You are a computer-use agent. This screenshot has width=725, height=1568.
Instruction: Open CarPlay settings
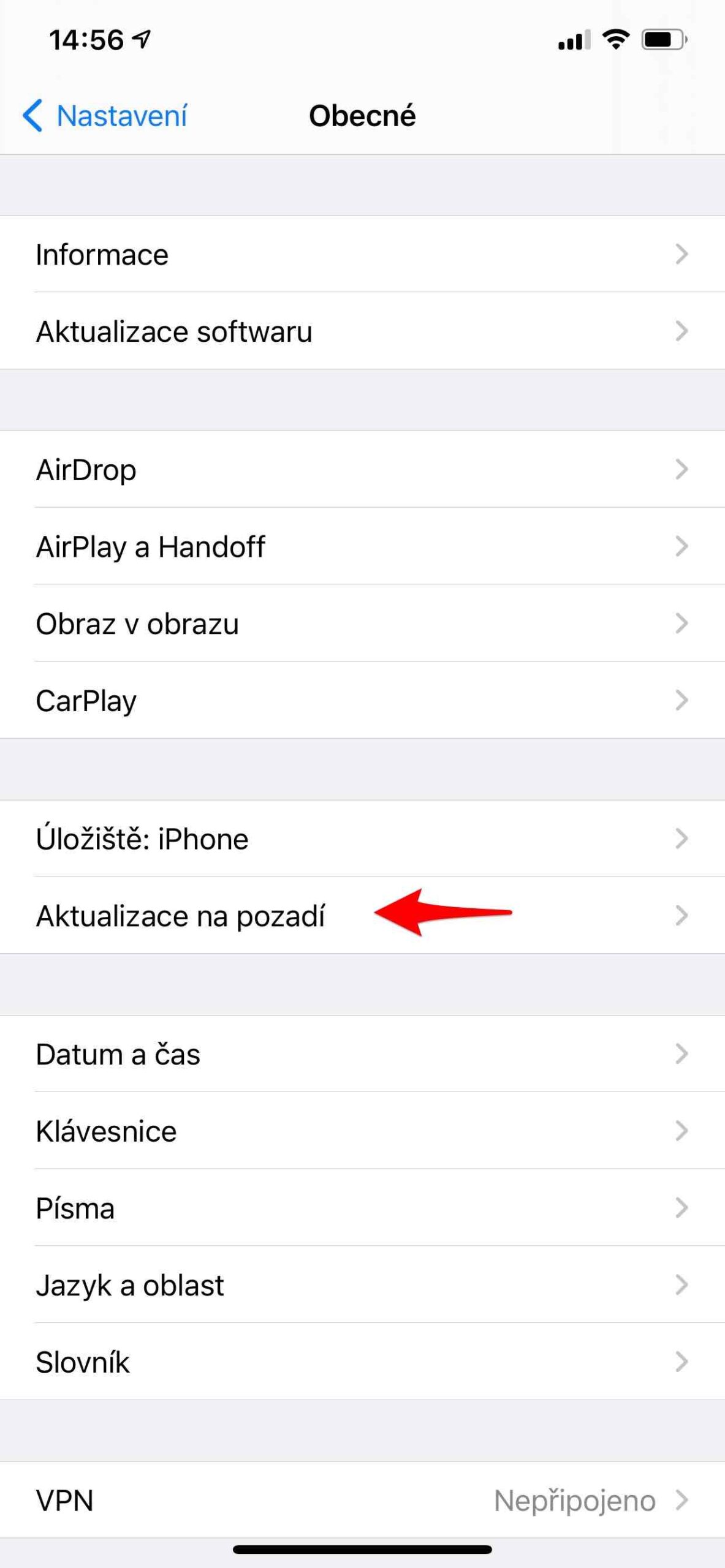[x=362, y=701]
